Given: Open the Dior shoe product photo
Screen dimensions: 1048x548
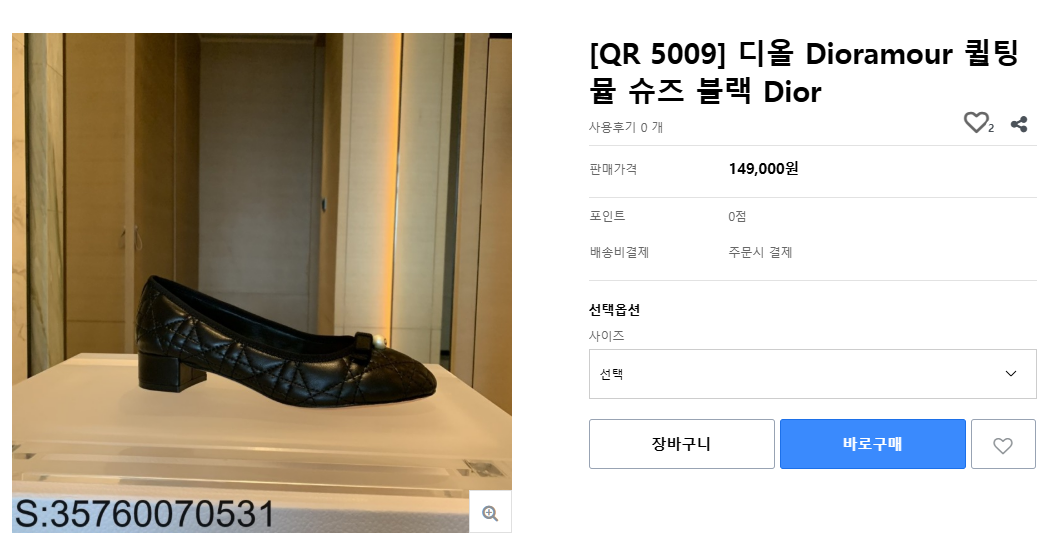Looking at the screenshot, I should tap(262, 282).
